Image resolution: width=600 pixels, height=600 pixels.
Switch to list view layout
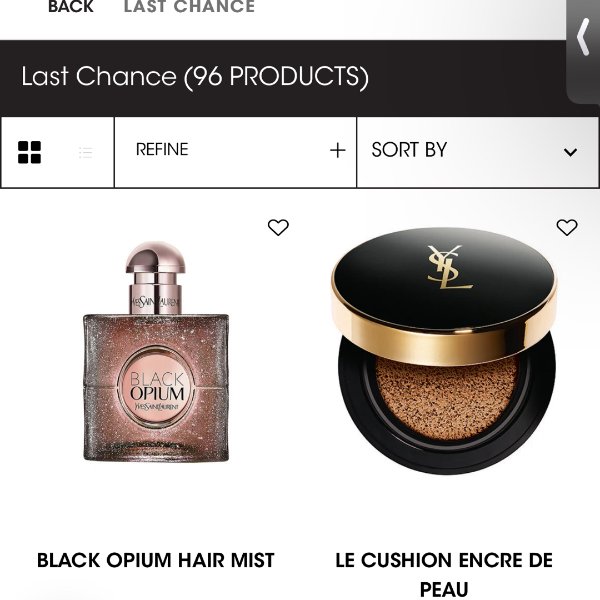[86, 152]
